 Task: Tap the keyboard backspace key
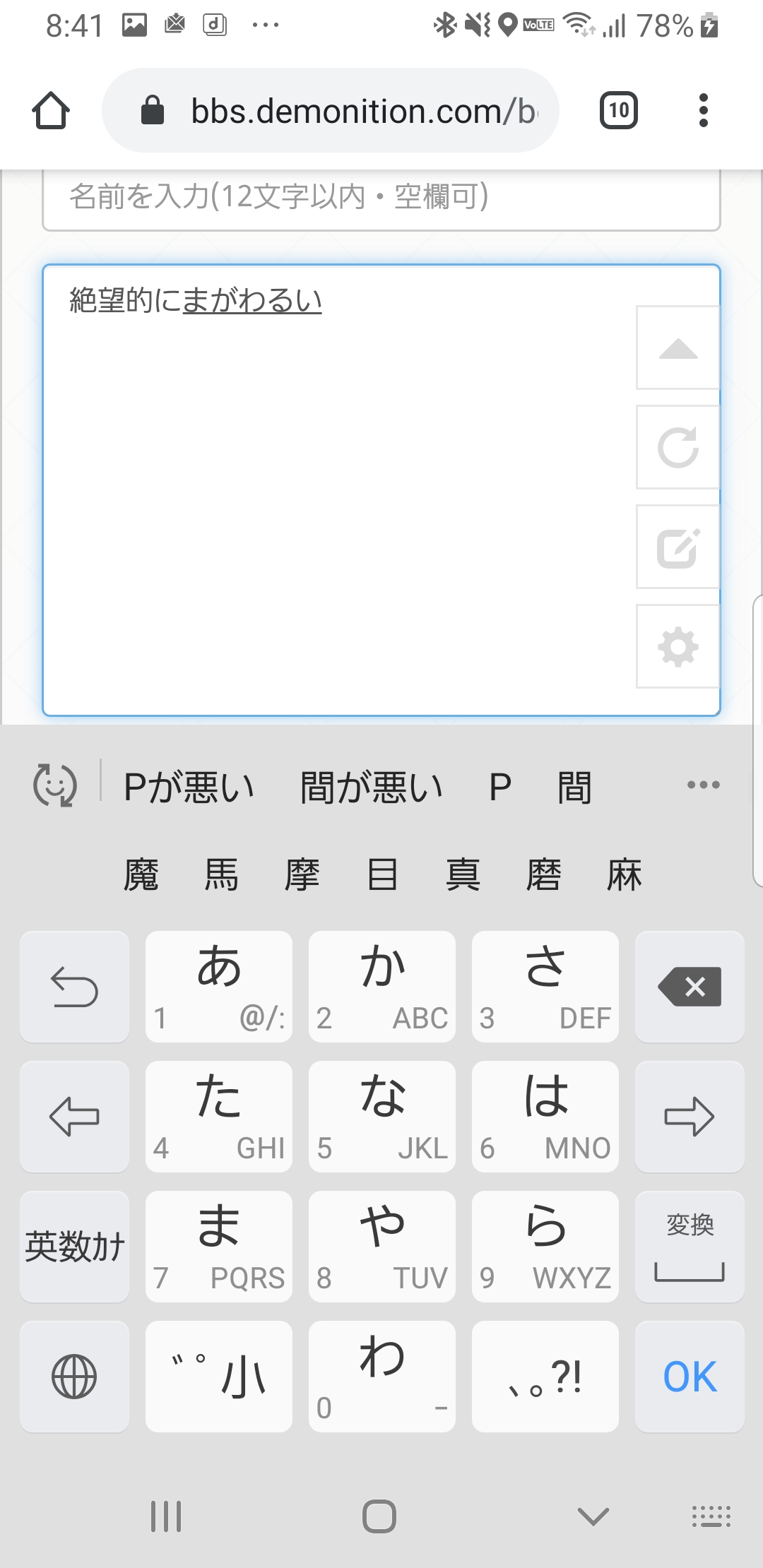click(690, 987)
